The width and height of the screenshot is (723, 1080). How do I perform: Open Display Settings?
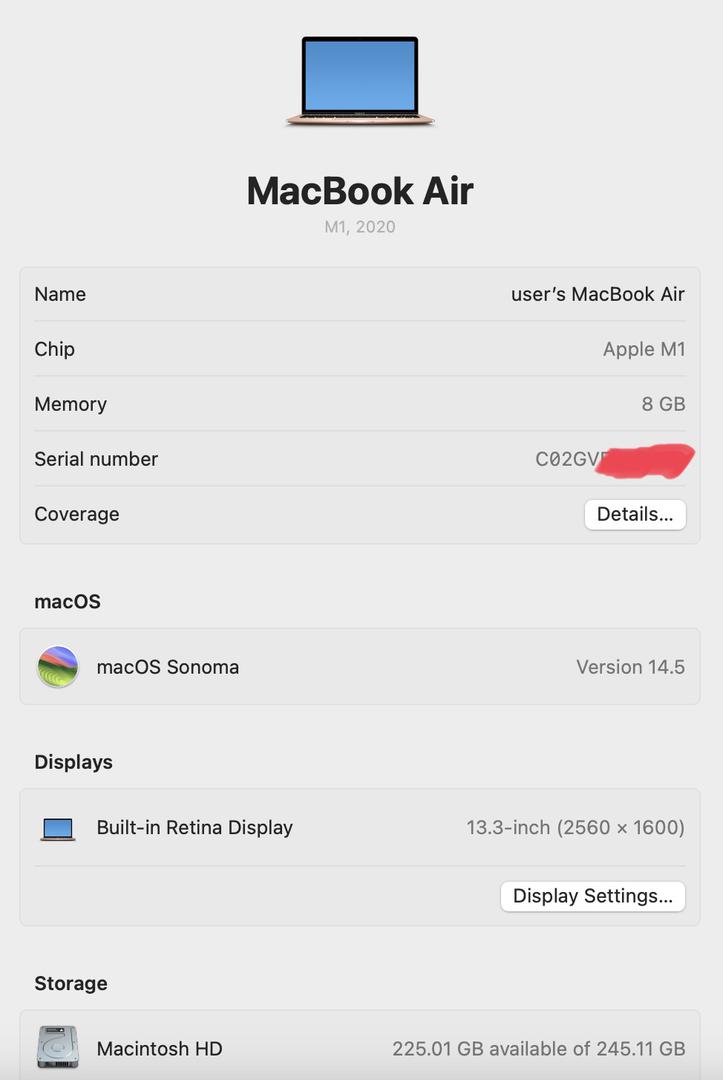tap(592, 896)
